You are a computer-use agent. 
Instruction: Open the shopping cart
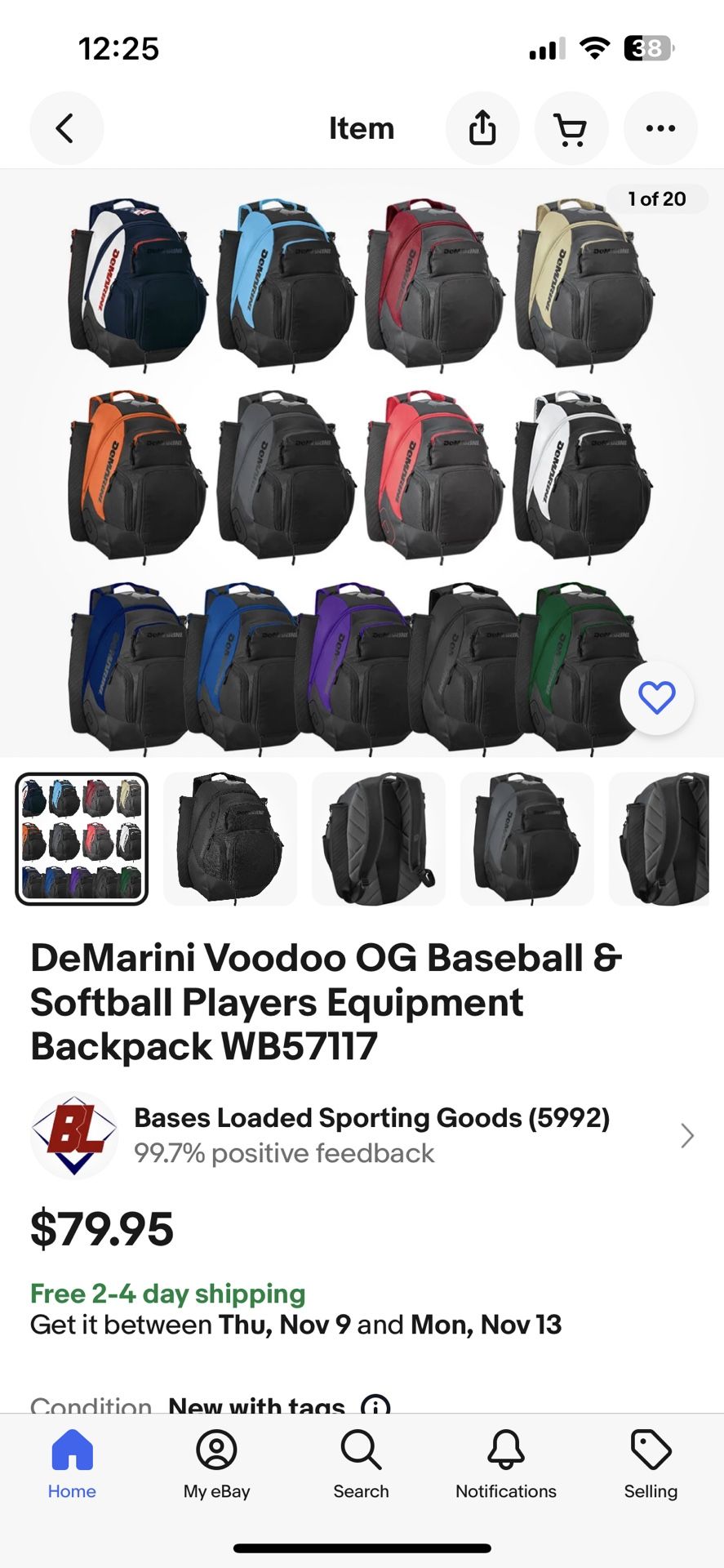571,128
